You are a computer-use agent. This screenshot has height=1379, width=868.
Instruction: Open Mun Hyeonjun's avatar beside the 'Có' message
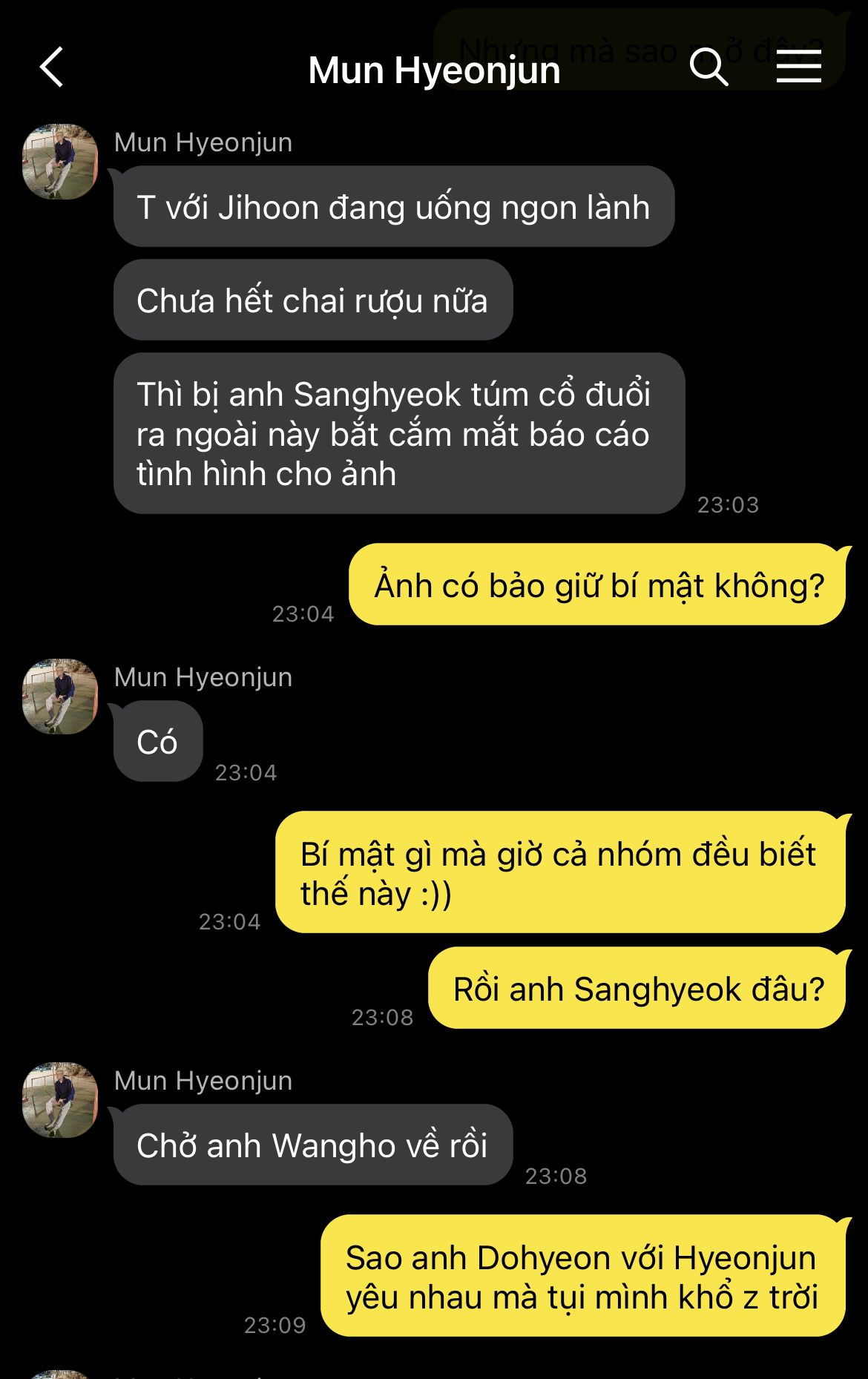click(x=60, y=697)
